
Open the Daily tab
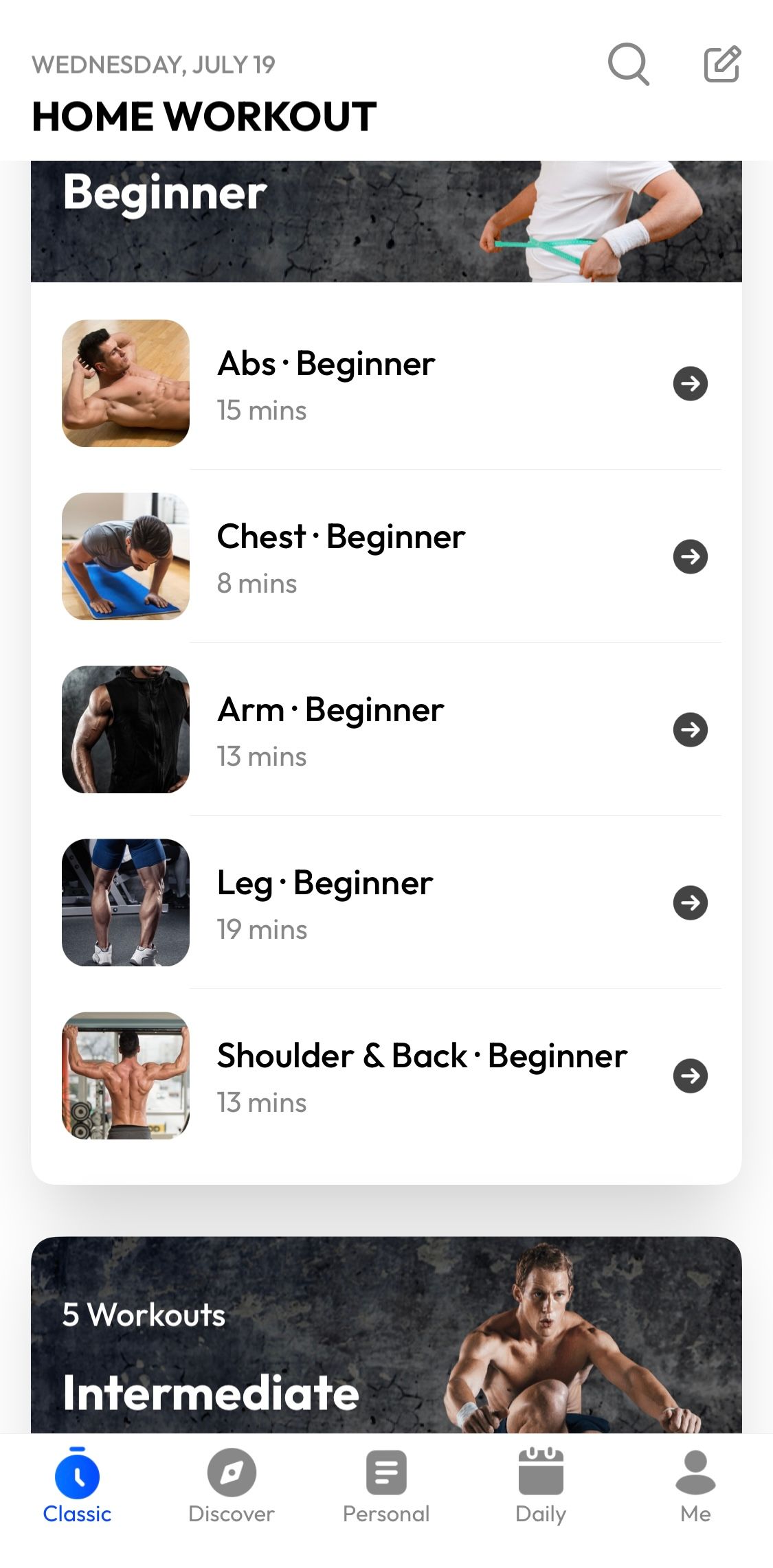click(541, 1486)
